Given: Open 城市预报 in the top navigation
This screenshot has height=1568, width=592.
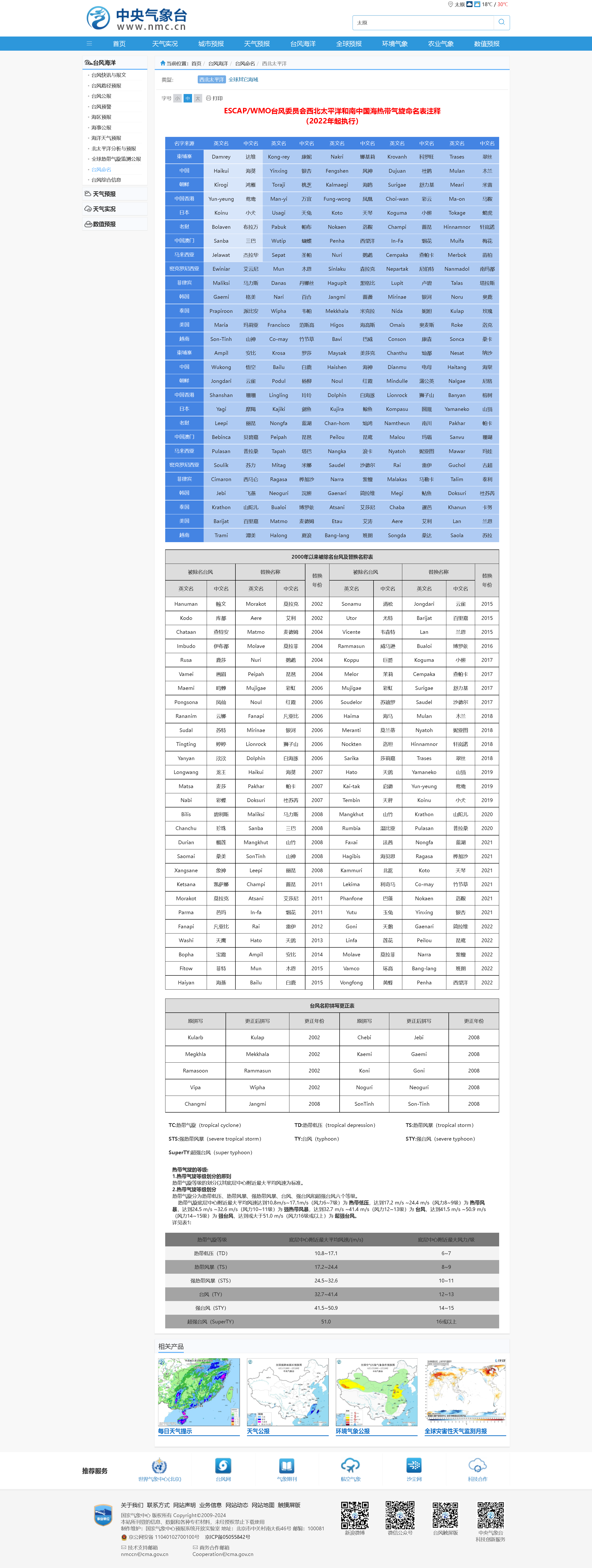Looking at the screenshot, I should 211,44.
